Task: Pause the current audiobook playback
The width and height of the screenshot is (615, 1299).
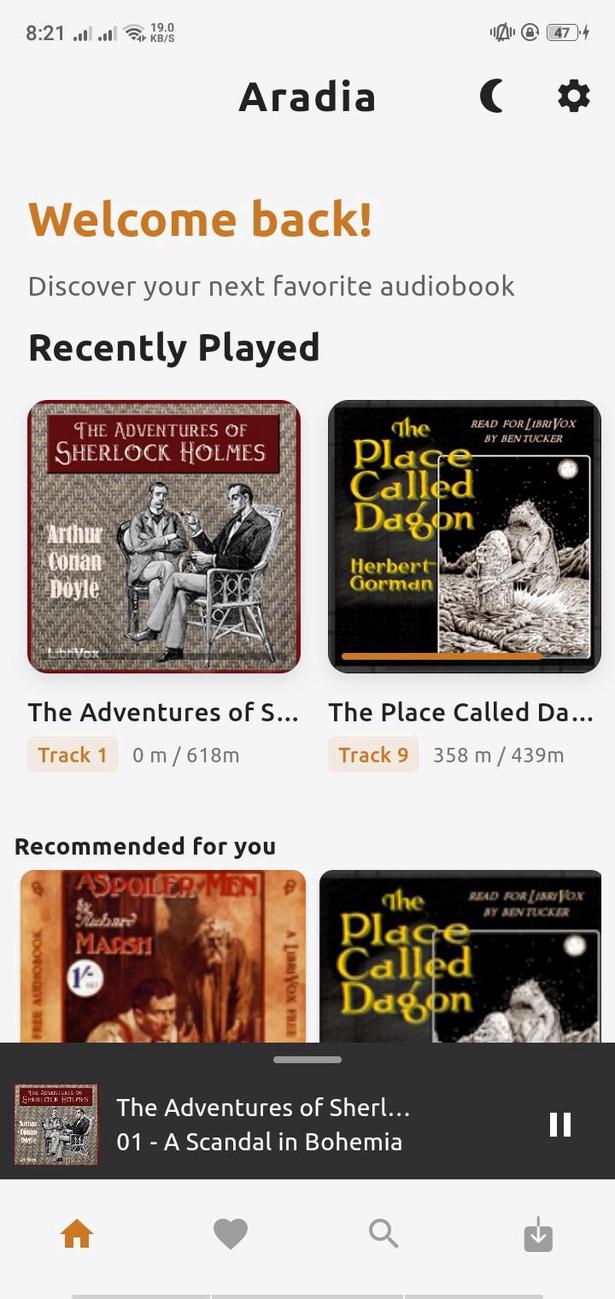Action: [x=560, y=1124]
